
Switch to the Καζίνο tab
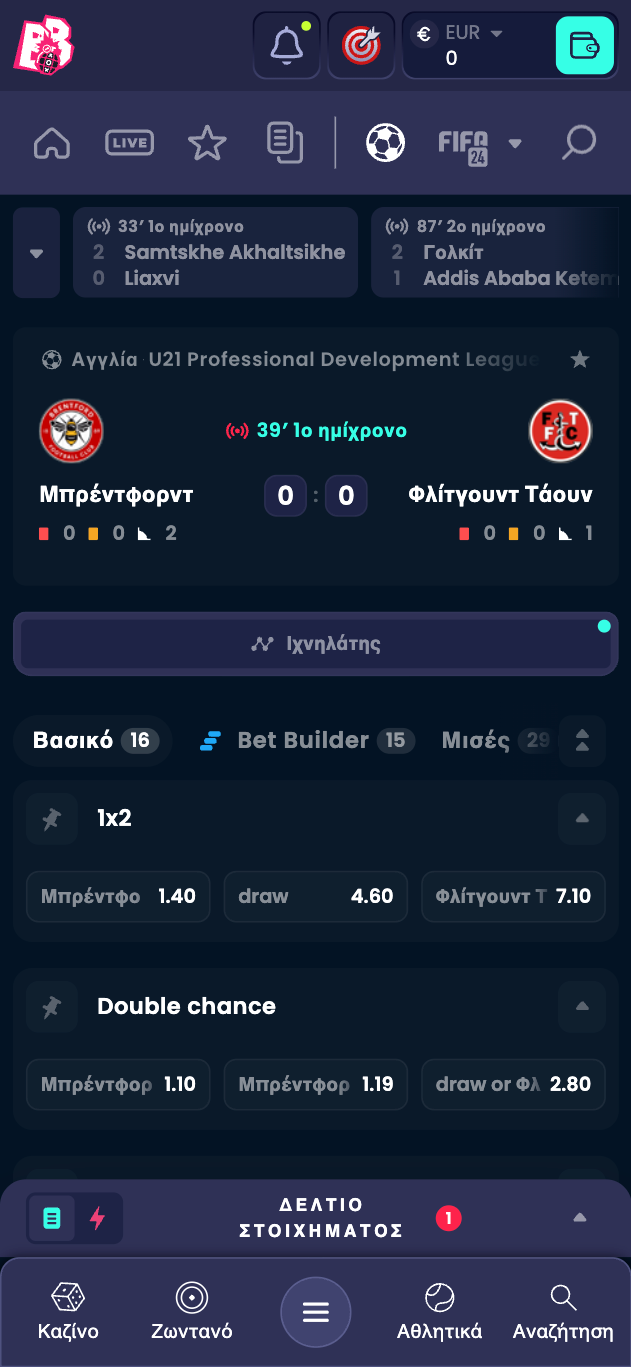click(68, 1311)
